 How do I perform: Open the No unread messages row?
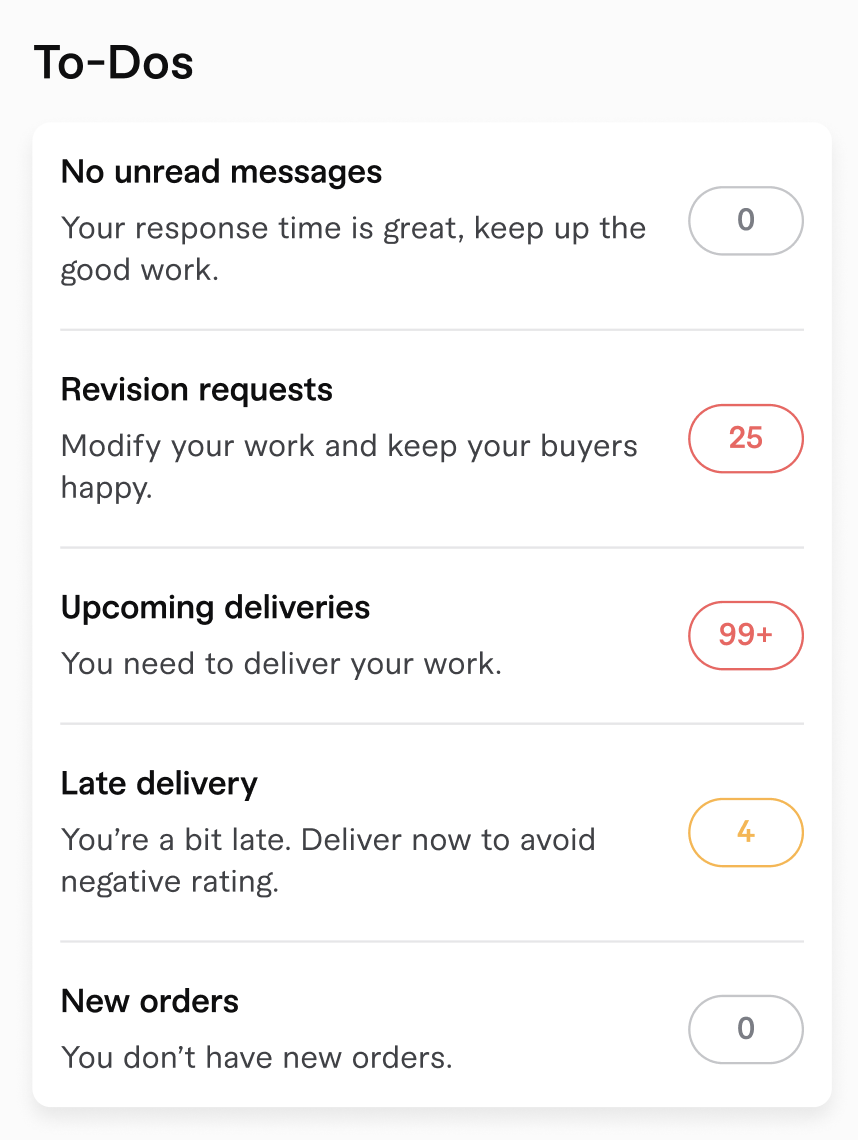coord(432,221)
